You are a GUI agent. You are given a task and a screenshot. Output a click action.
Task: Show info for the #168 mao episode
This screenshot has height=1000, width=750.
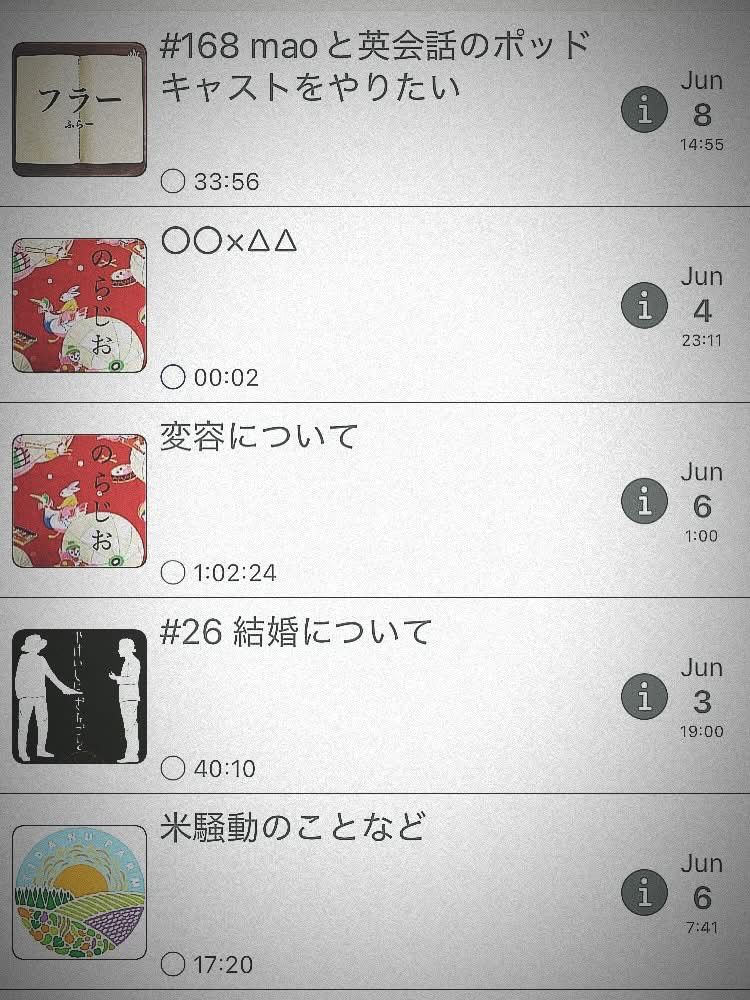pyautogui.click(x=644, y=109)
